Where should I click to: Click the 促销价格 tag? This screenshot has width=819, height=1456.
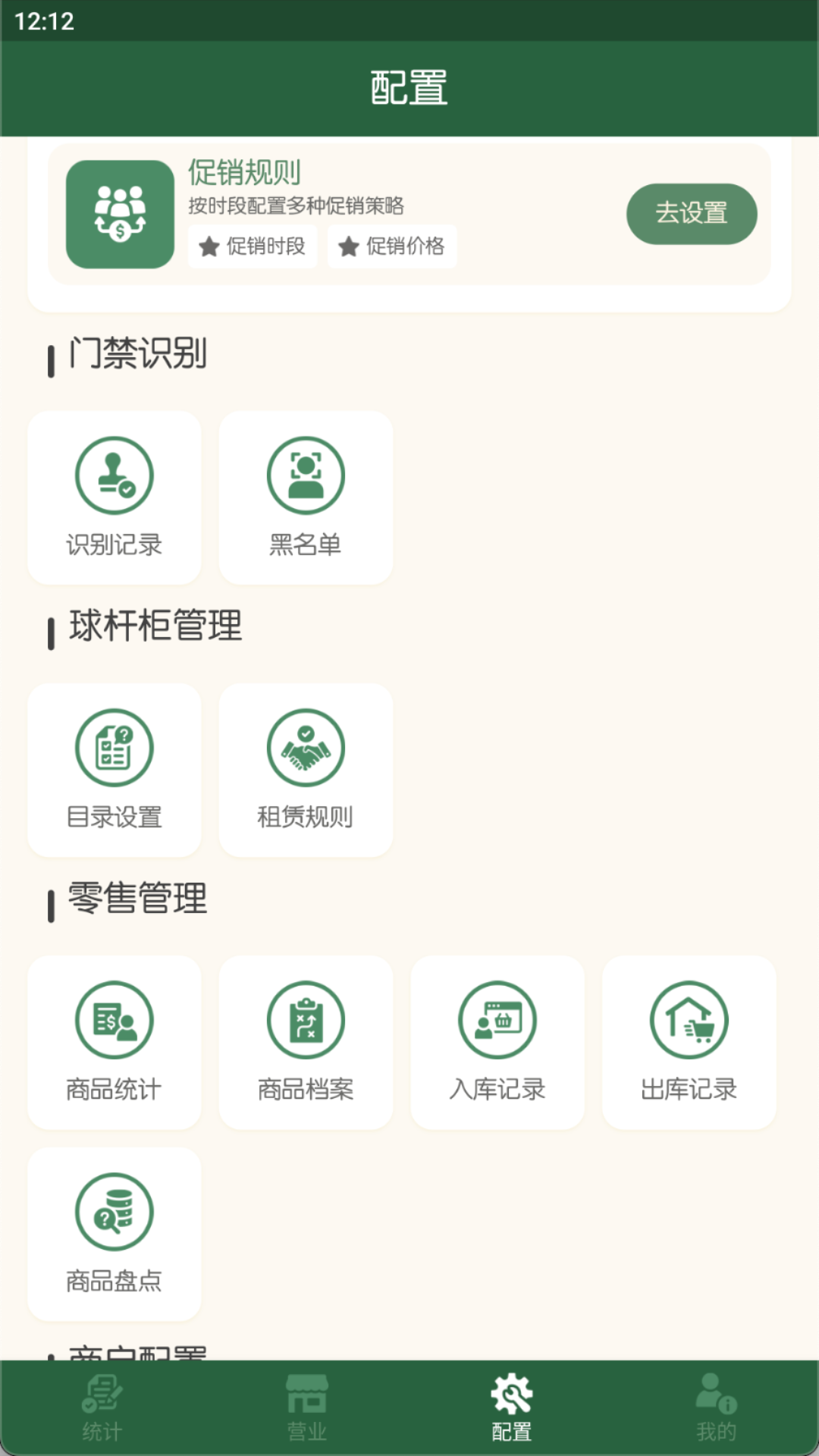[391, 246]
